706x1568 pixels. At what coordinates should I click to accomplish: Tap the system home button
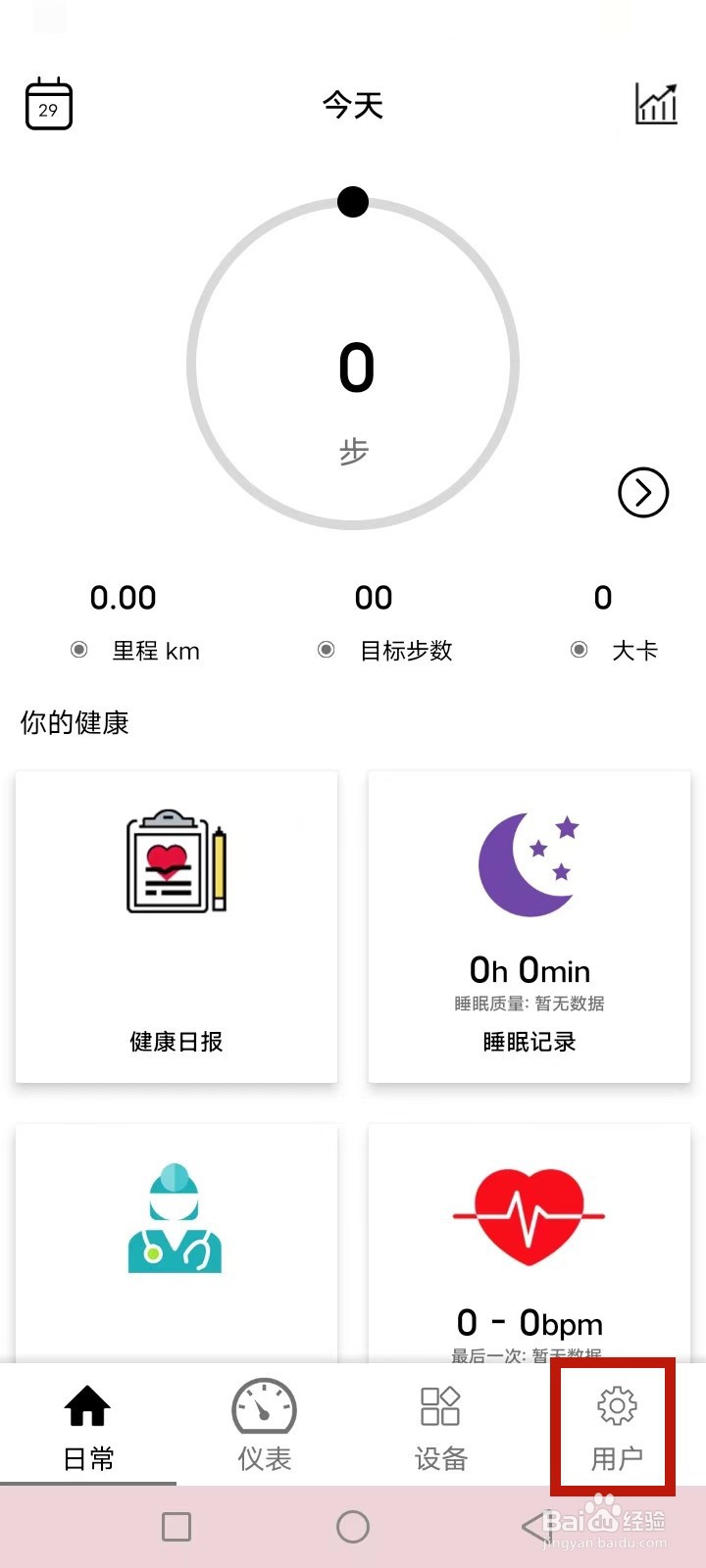353,1526
